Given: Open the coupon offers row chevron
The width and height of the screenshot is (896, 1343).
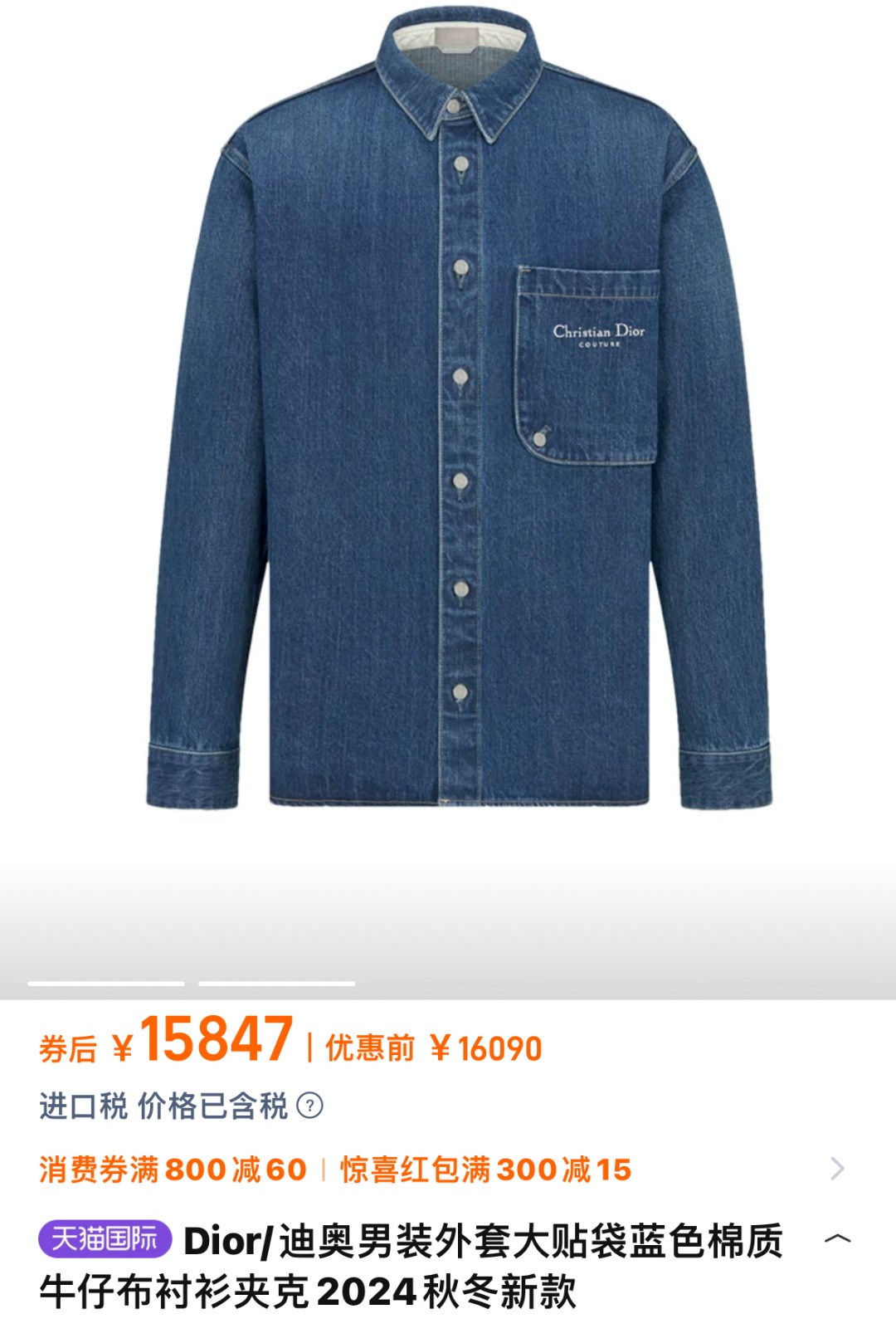Looking at the screenshot, I should [x=837, y=1169].
